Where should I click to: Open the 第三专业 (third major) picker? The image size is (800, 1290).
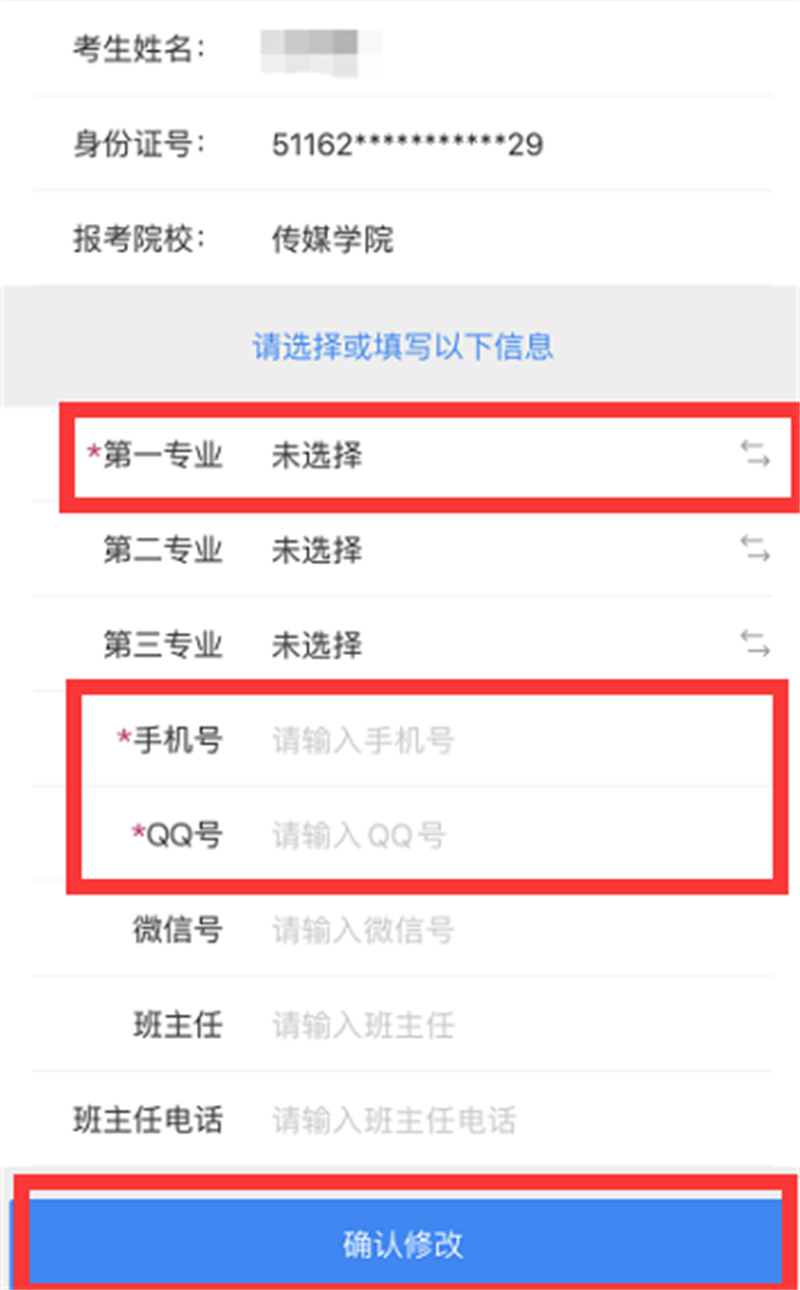click(500, 645)
